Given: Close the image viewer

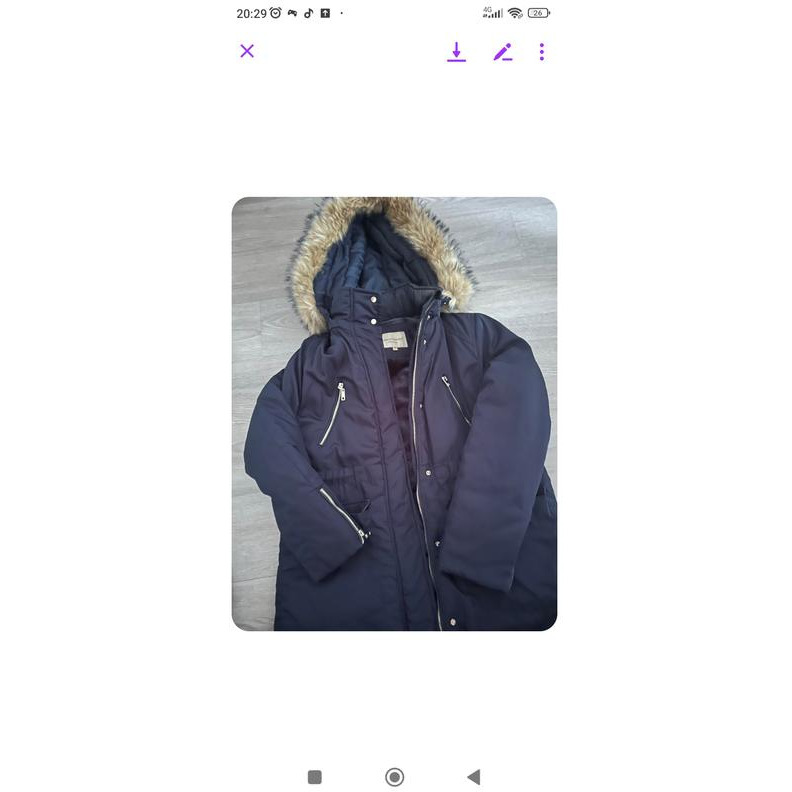Looking at the screenshot, I should click(247, 51).
